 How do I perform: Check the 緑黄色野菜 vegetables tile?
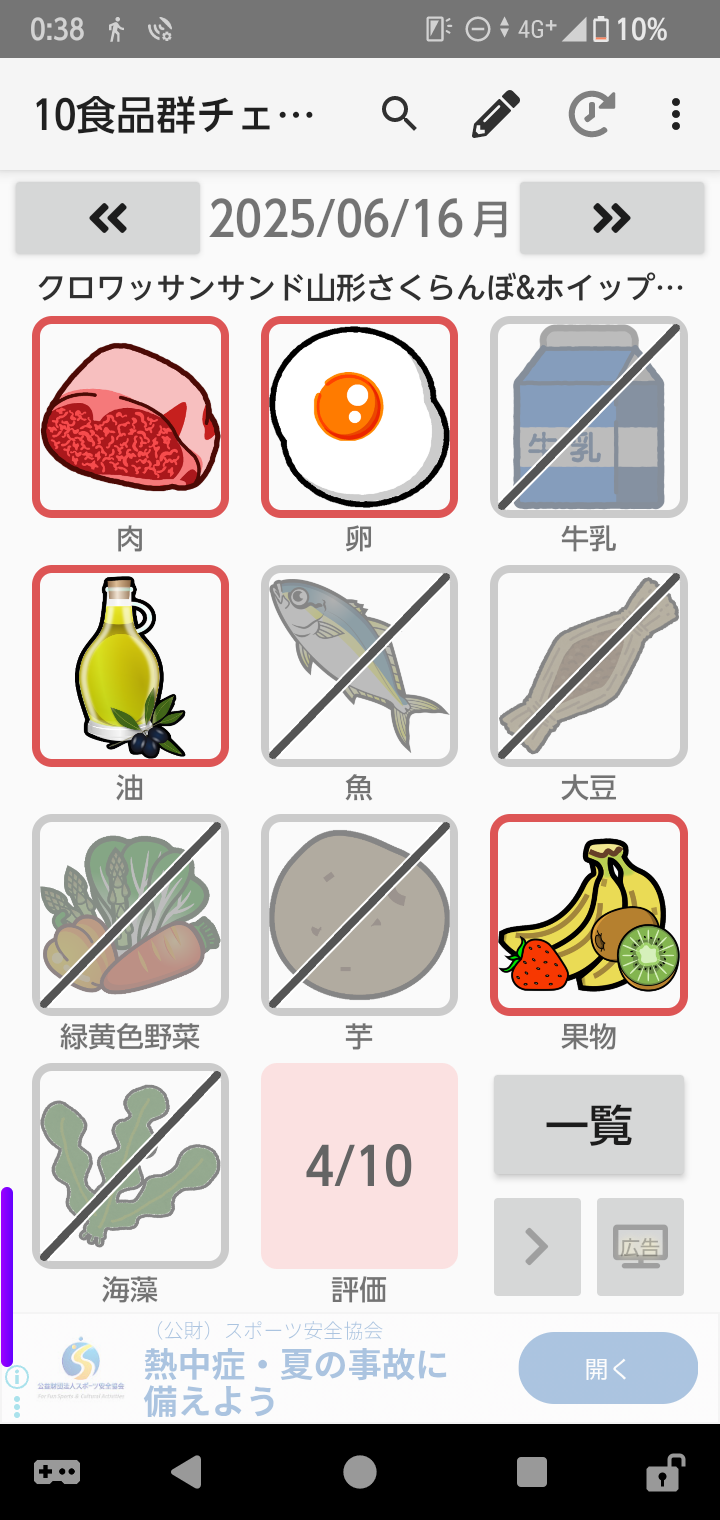coord(130,915)
